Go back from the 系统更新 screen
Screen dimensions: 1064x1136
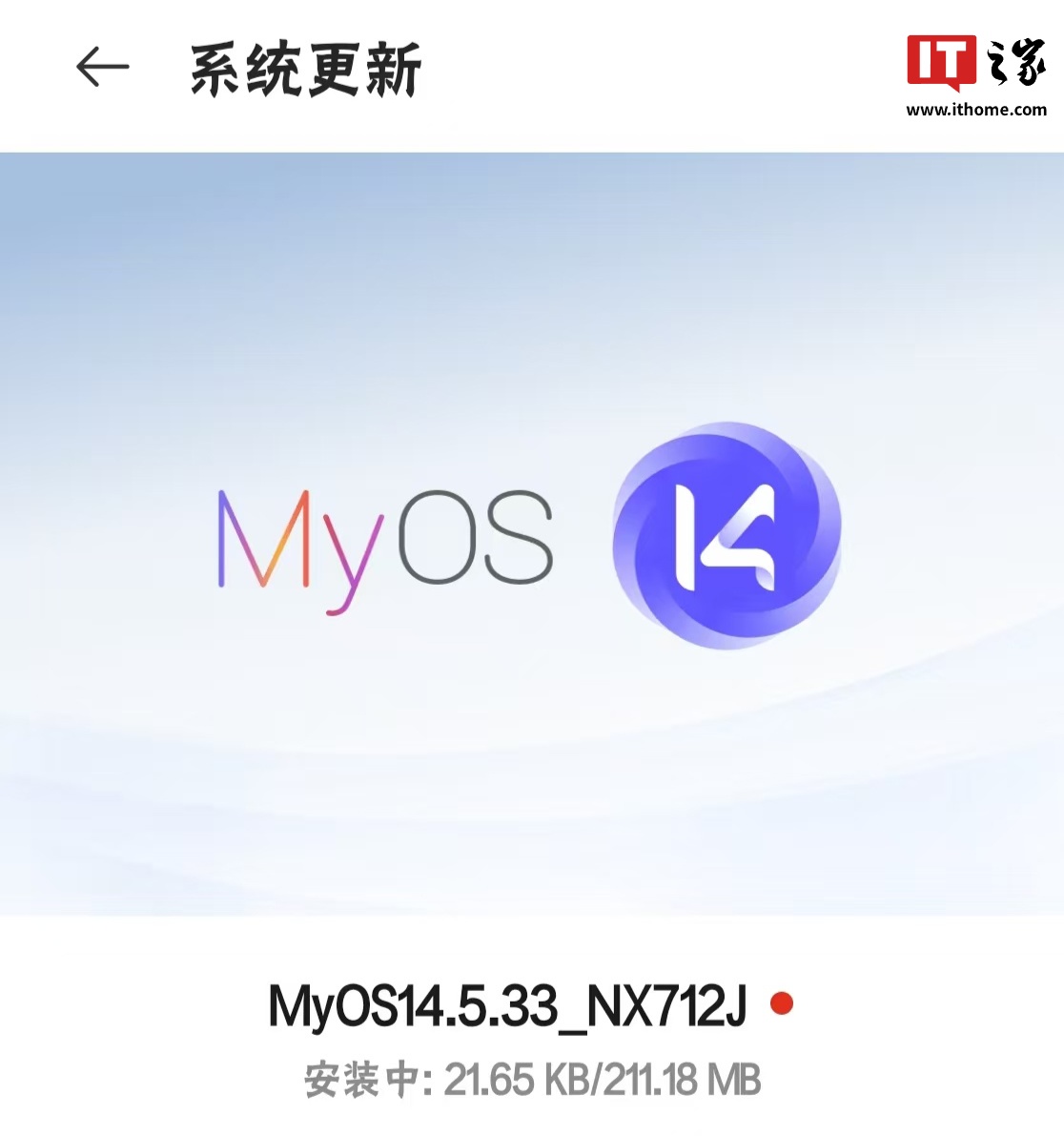102,67
